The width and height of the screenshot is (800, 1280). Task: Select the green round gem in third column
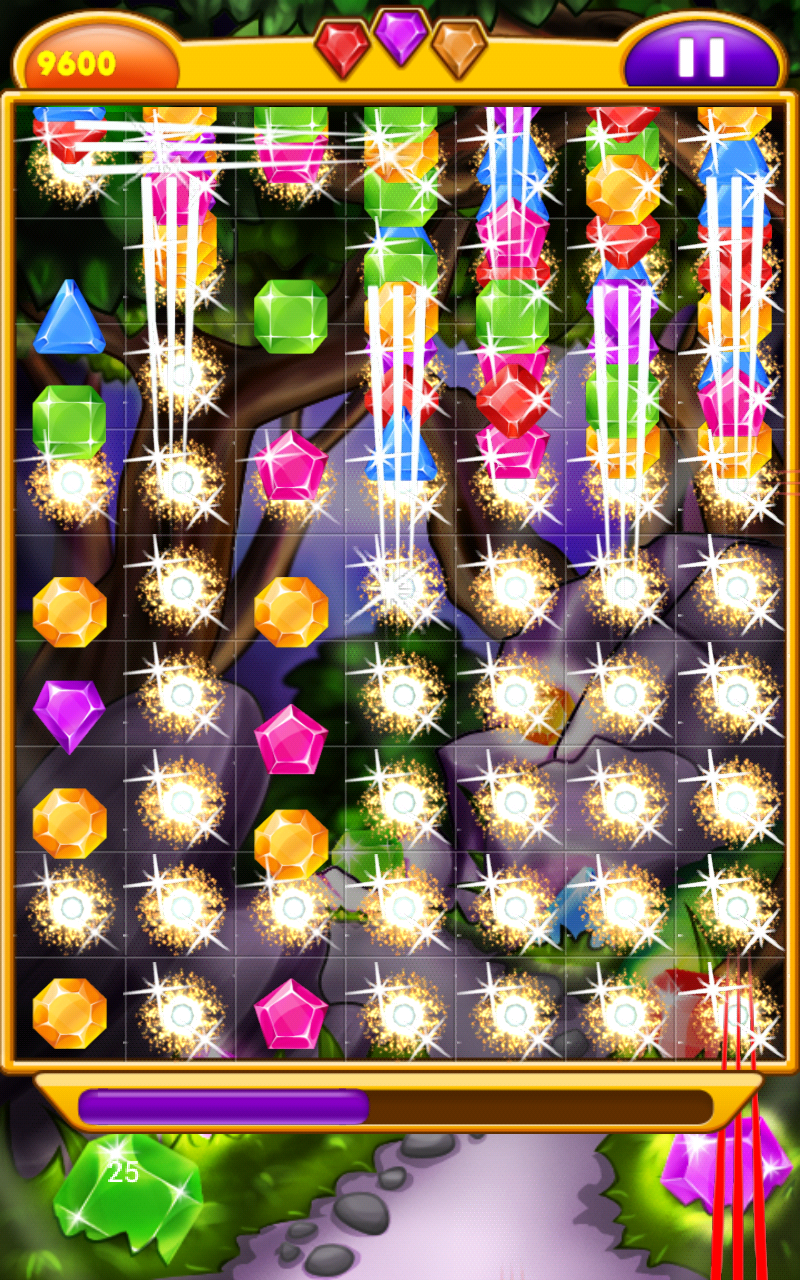[x=290, y=318]
